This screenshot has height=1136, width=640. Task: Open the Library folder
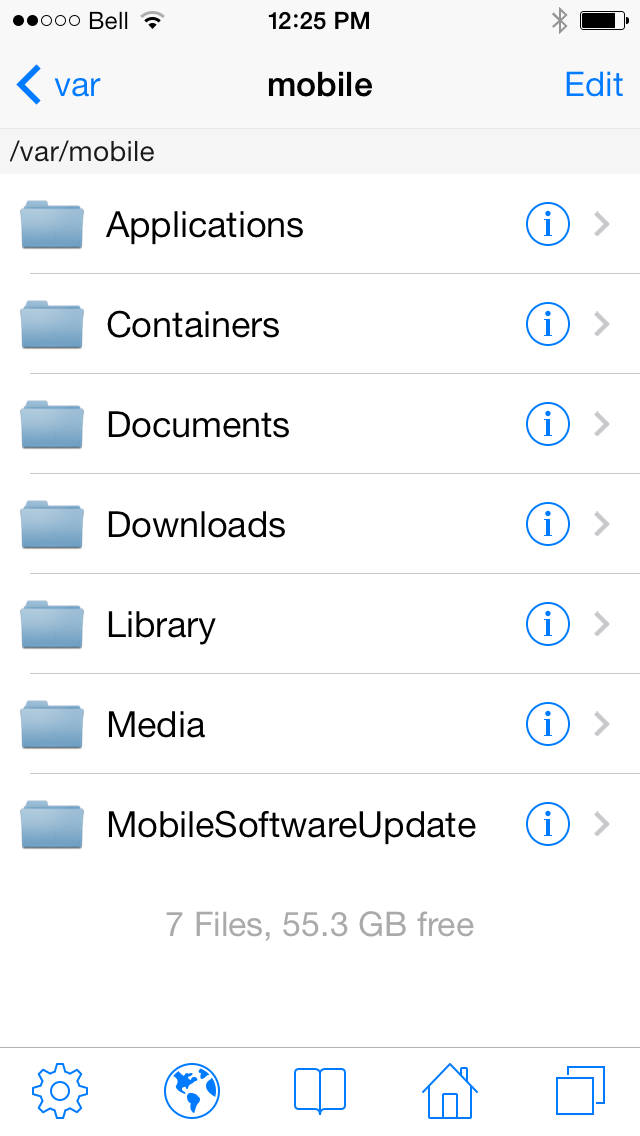tap(320, 624)
